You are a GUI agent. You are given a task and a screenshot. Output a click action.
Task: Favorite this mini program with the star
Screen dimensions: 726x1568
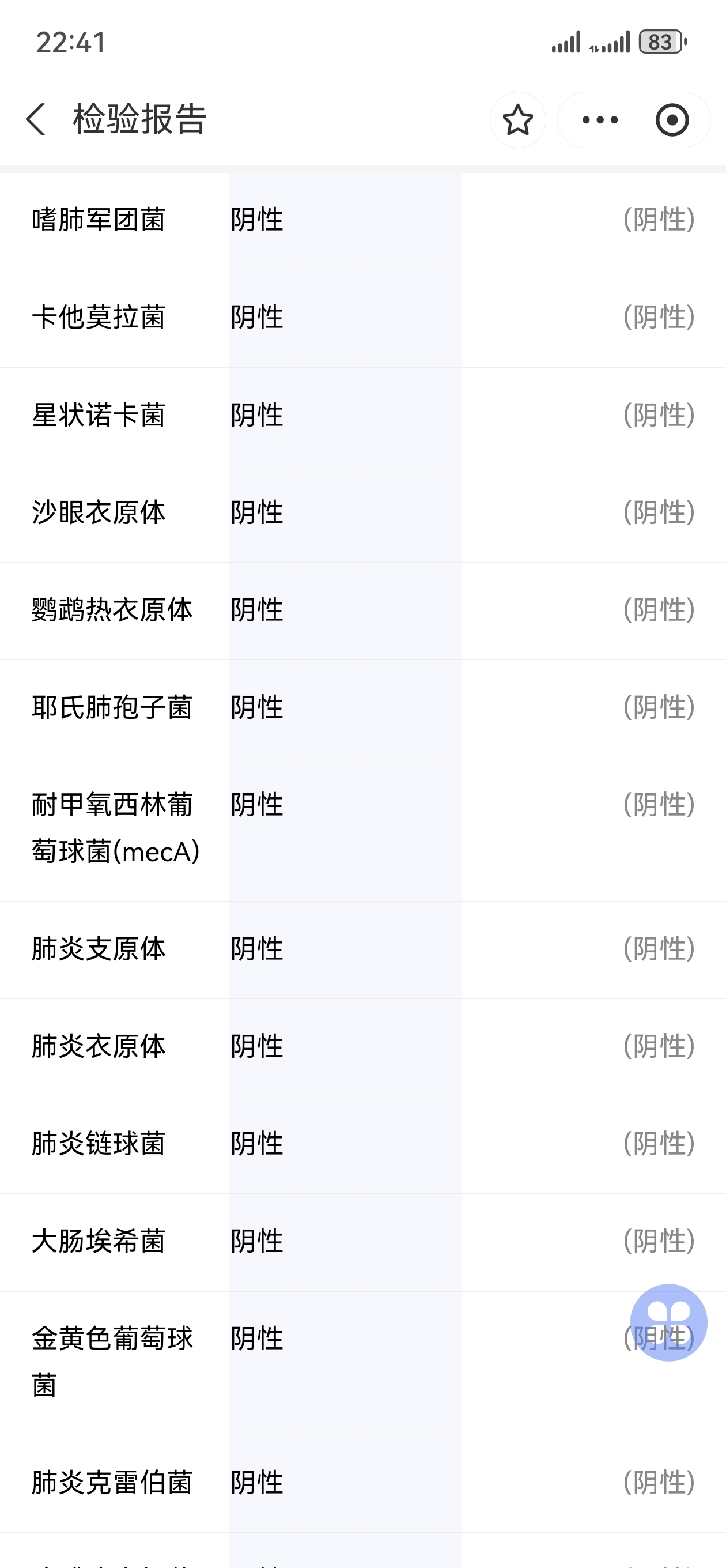[x=518, y=120]
